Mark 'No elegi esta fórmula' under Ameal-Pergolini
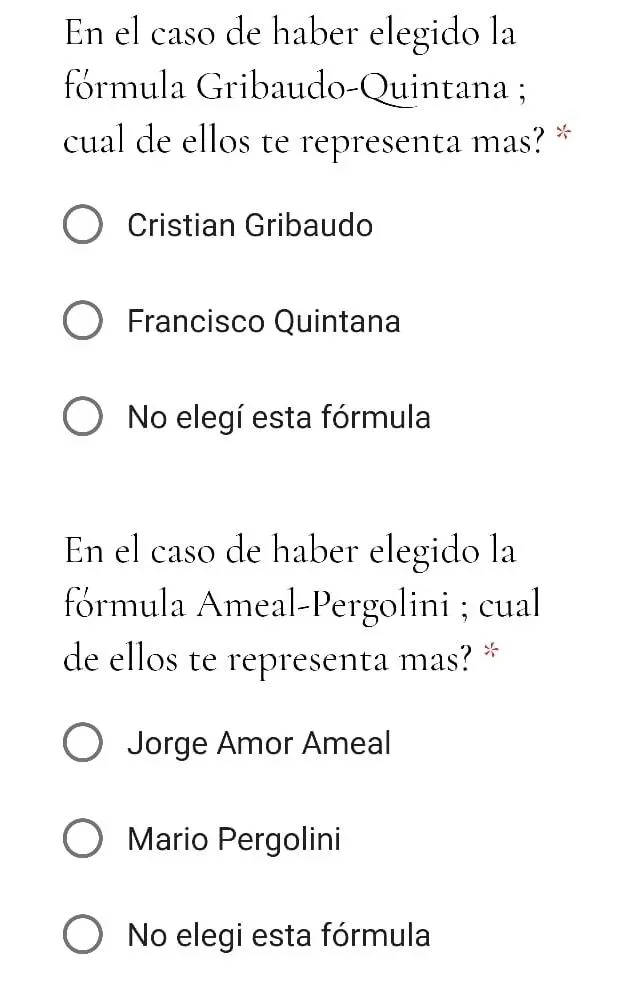Viewport: 635px width, 1006px height. pyautogui.click(x=82, y=936)
